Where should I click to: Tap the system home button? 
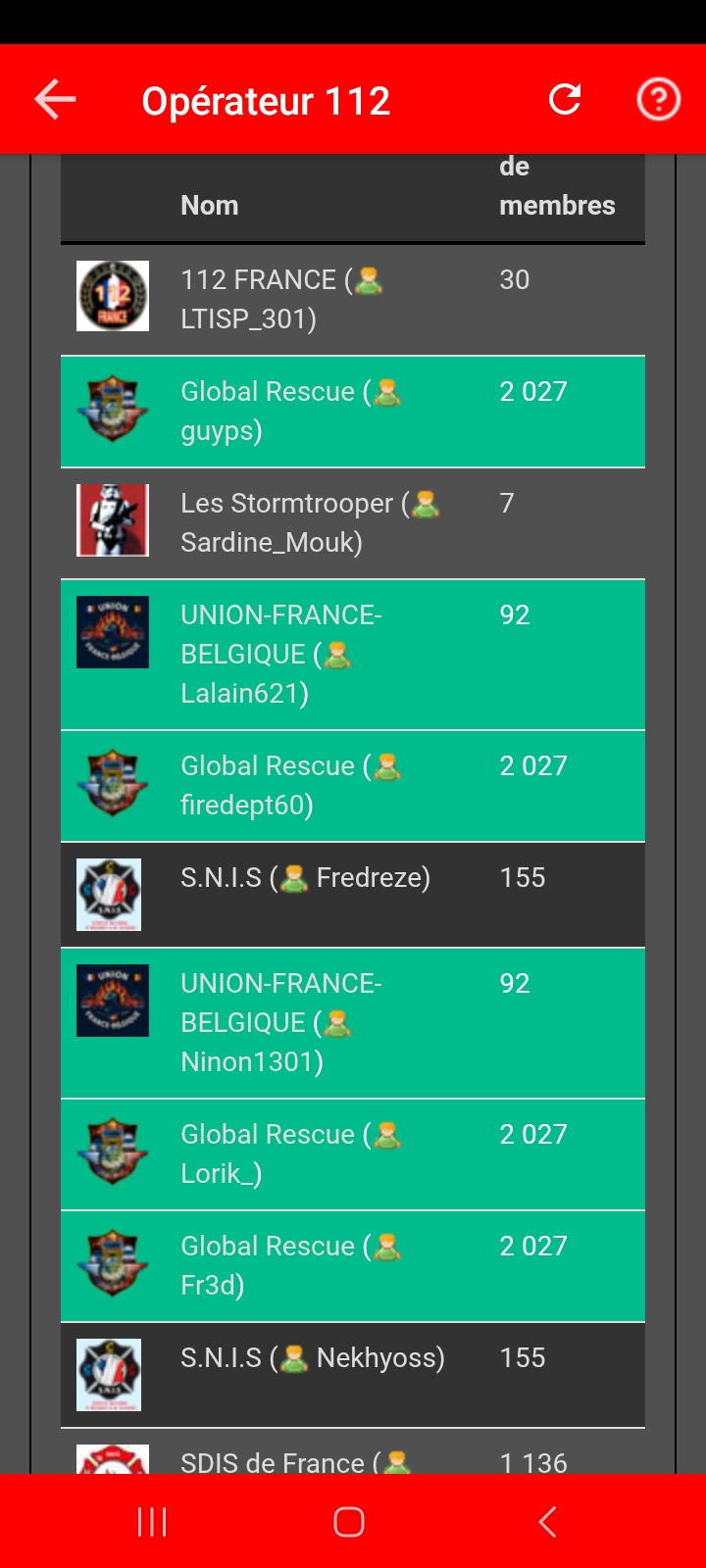tap(349, 1522)
